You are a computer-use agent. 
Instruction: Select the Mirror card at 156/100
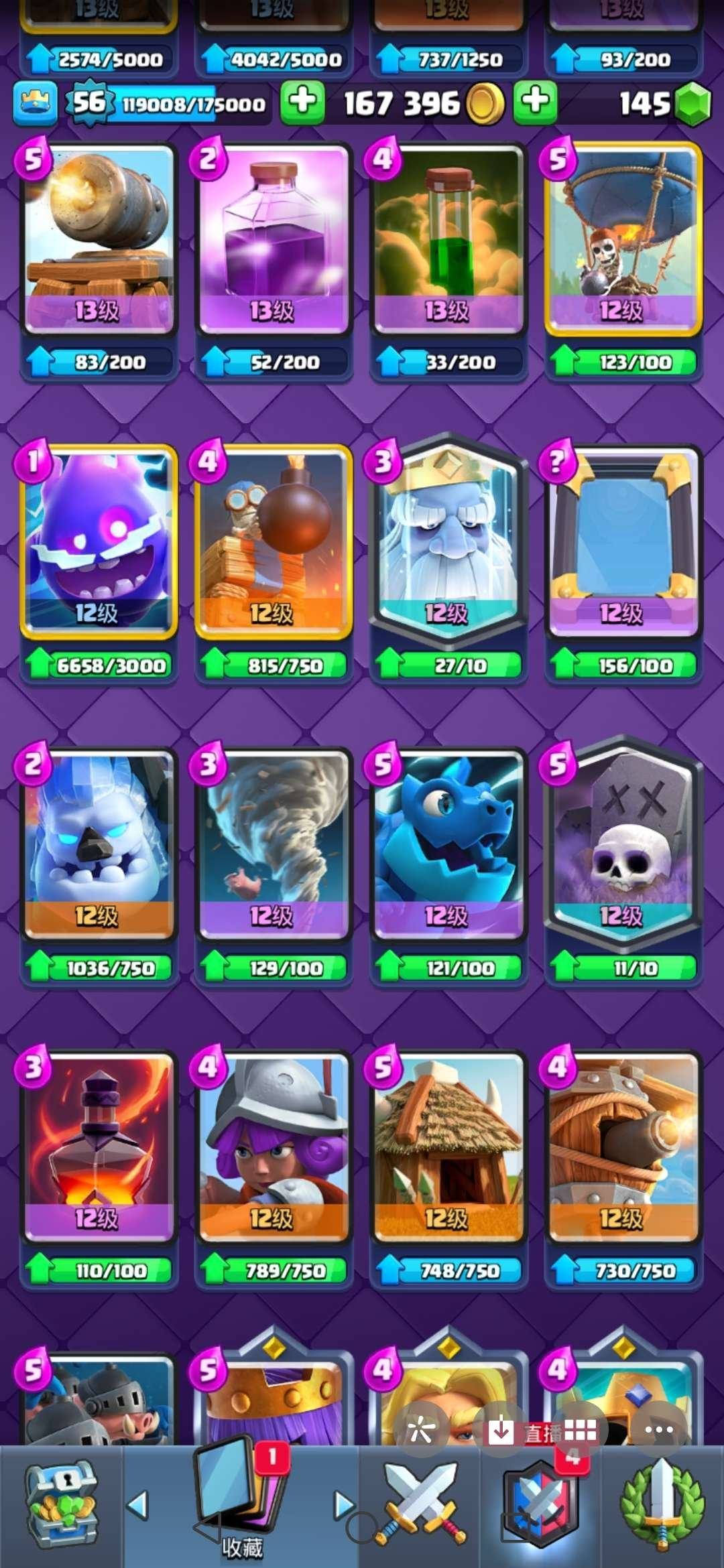click(623, 543)
